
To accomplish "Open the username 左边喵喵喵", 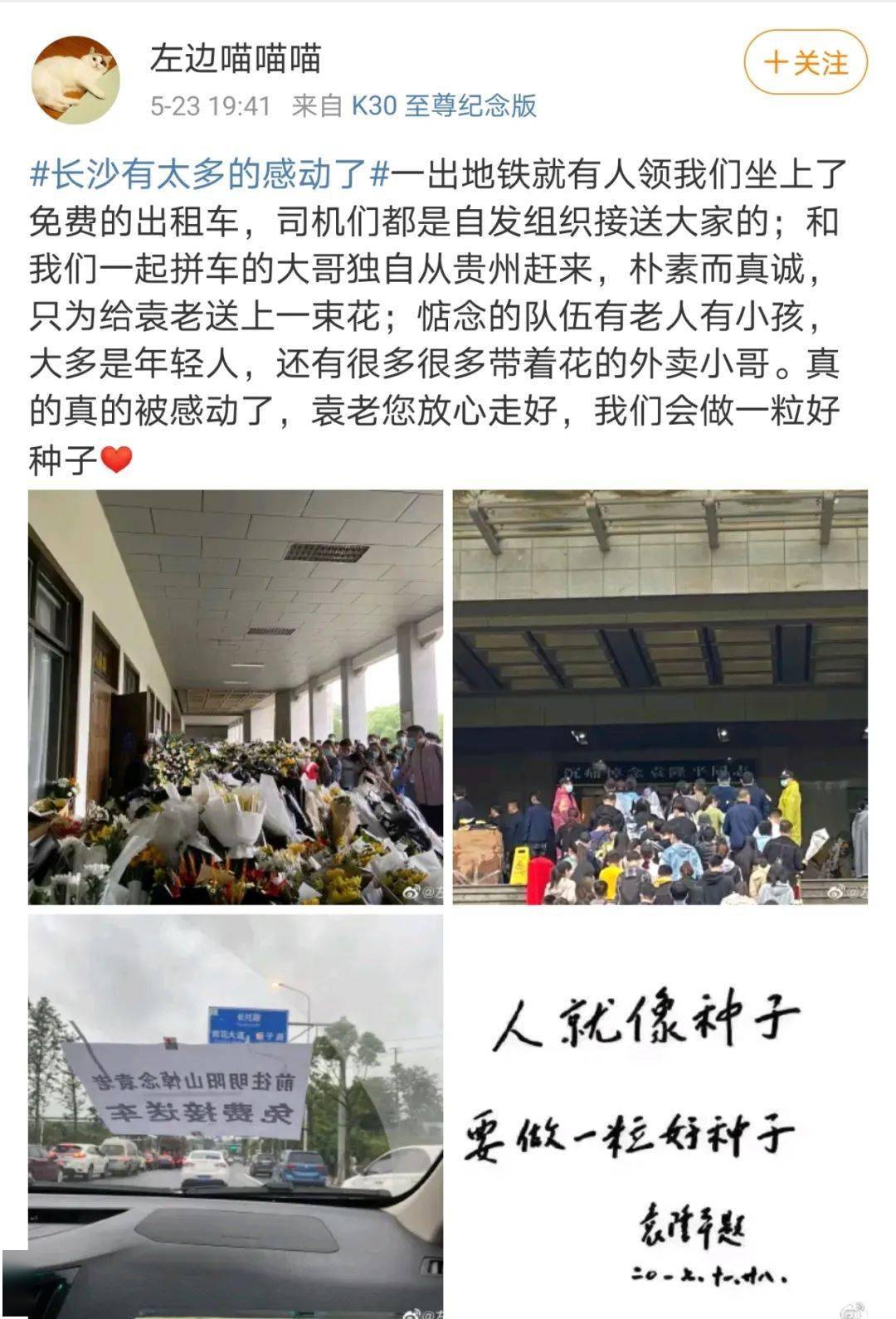I will pos(235,59).
